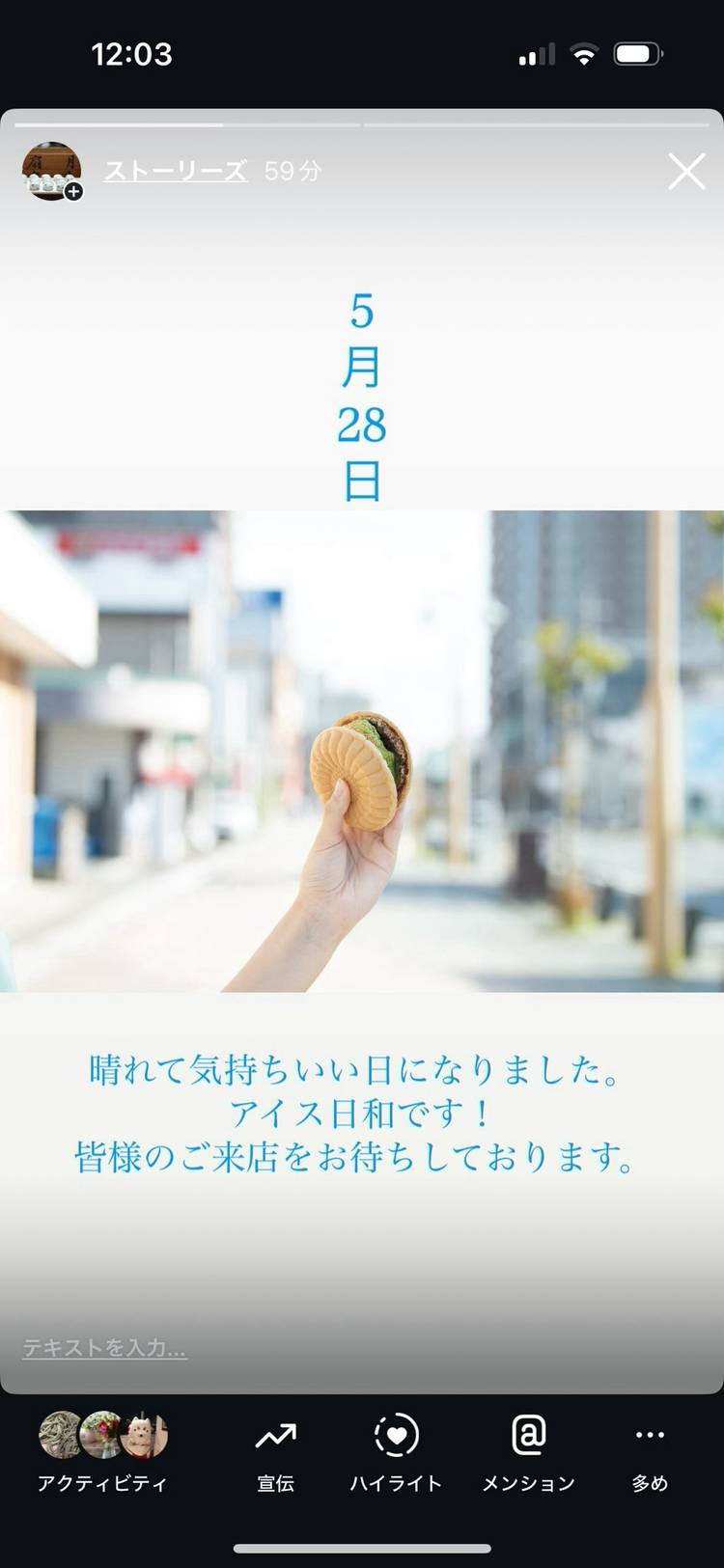Tap the テキストを入力 text field
Viewport: 724px width, 1568px height.
[104, 1348]
